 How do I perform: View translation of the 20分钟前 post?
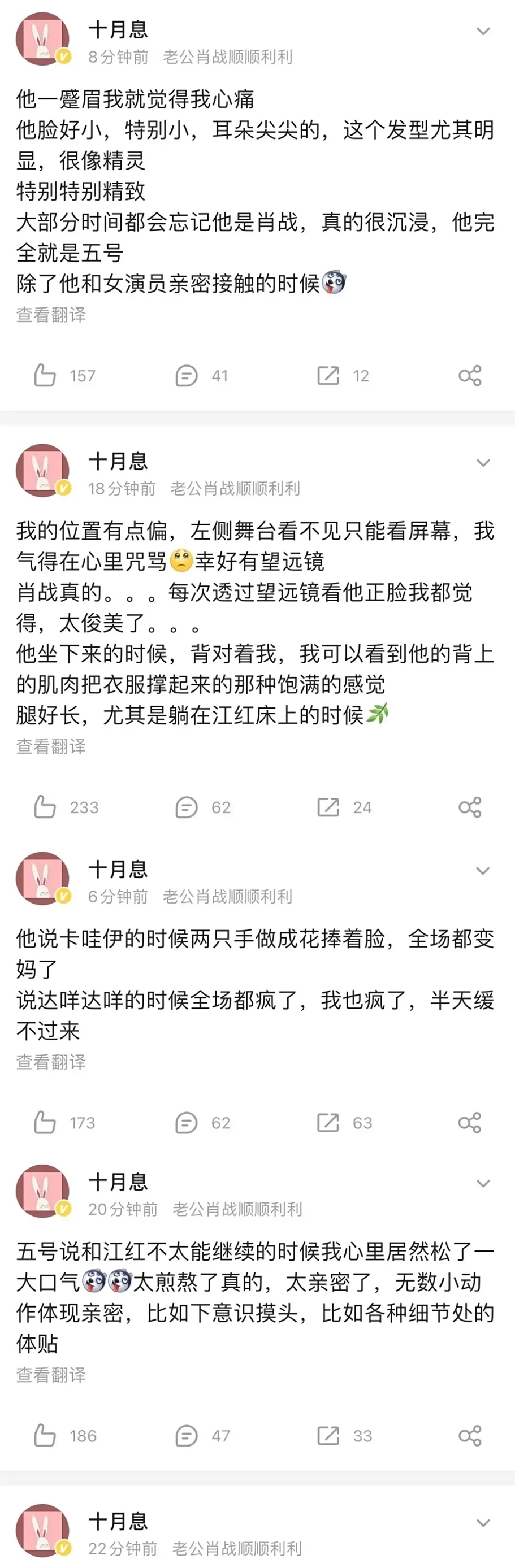coord(51,1375)
